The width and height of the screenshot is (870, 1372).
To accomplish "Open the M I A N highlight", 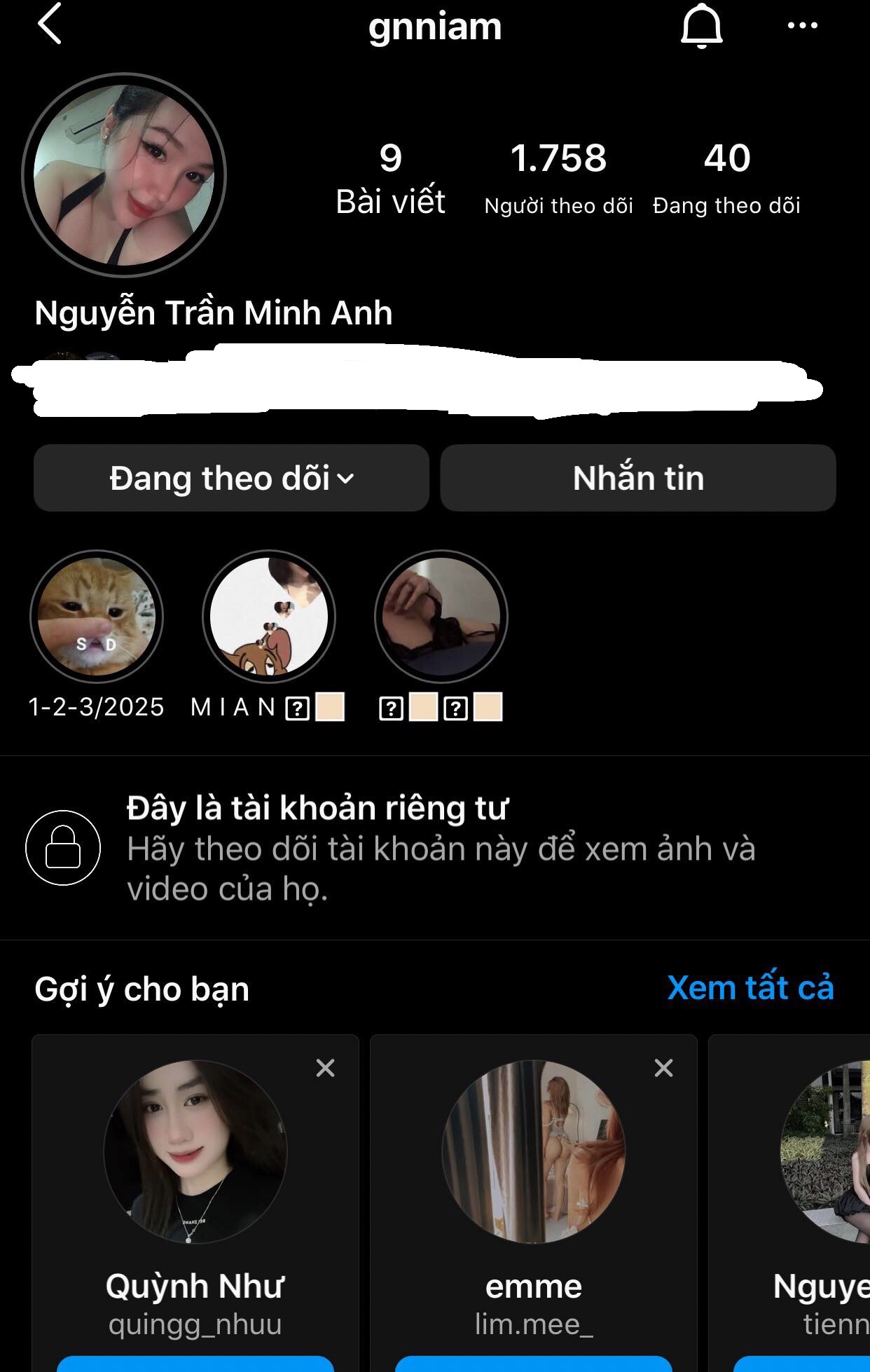I will tap(269, 617).
